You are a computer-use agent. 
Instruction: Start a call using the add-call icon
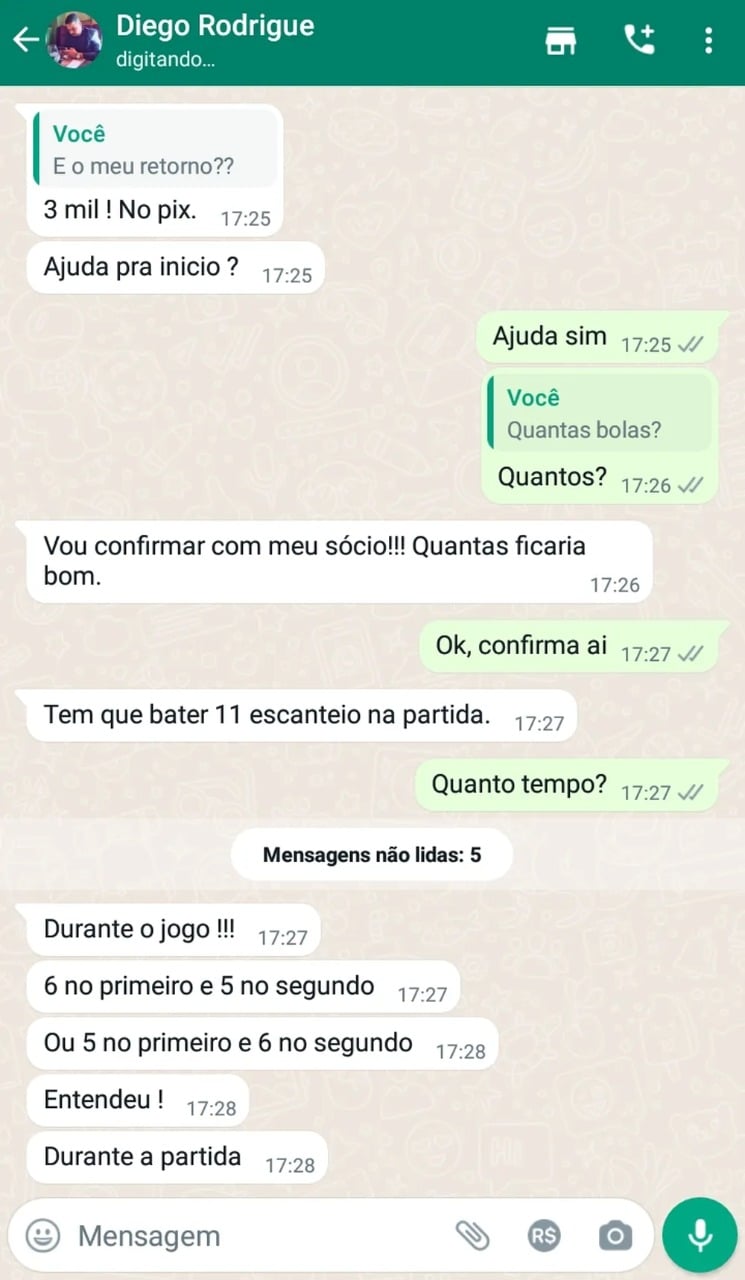click(x=639, y=40)
